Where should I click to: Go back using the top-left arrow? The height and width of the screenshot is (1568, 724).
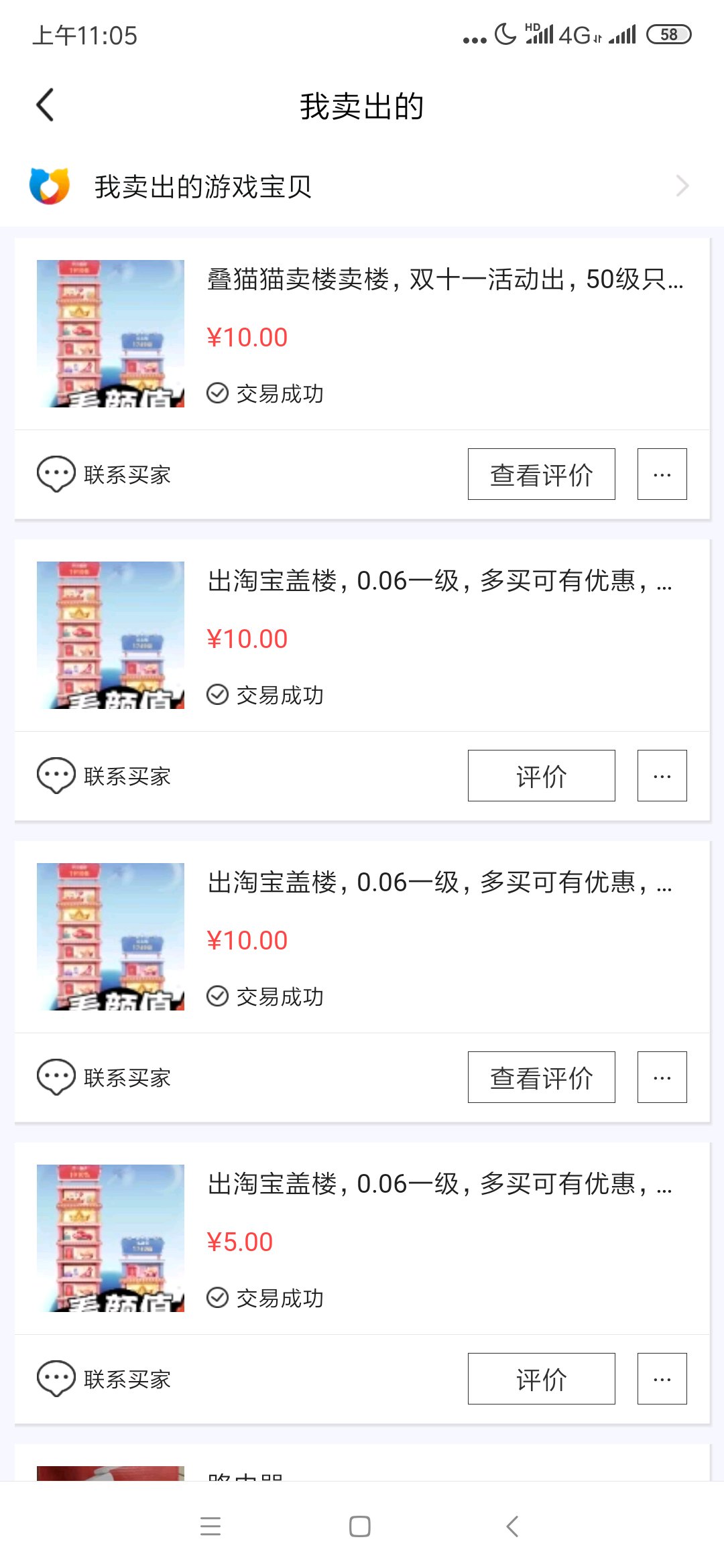tap(45, 105)
